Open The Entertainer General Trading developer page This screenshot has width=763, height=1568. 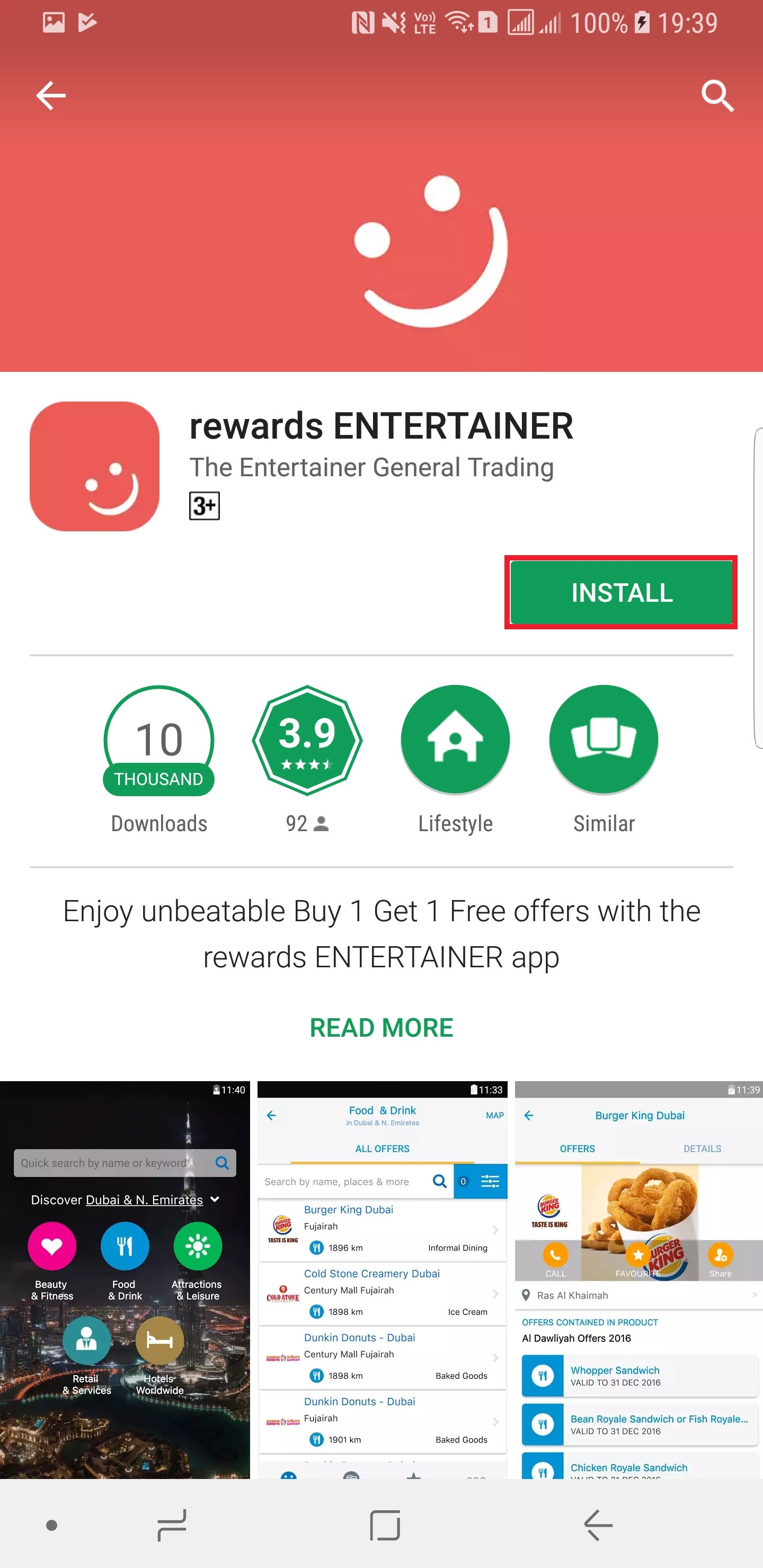tap(371, 467)
